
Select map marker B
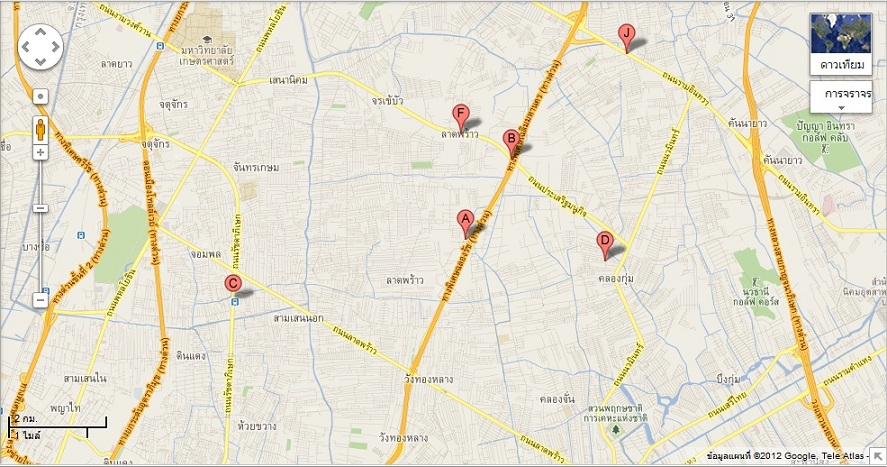[x=510, y=140]
